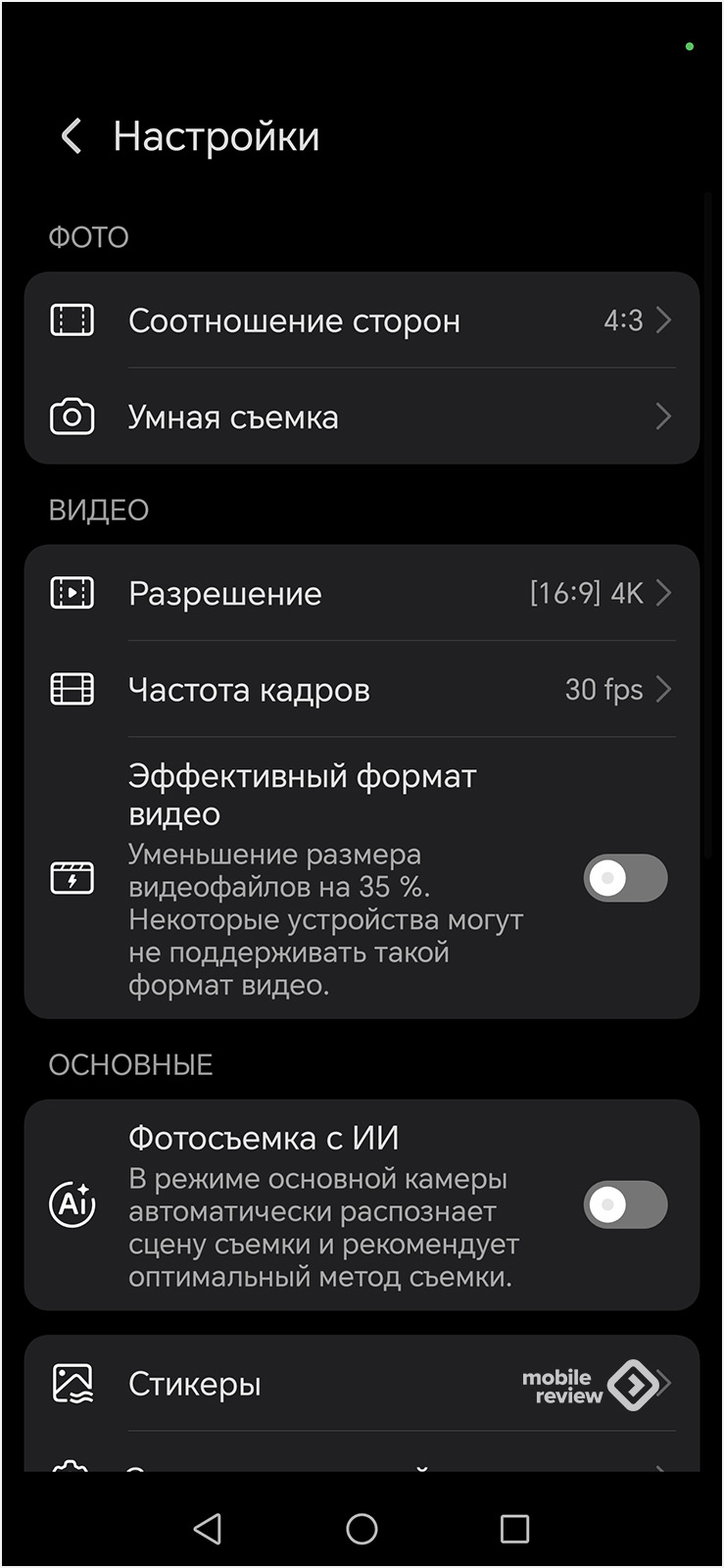This screenshot has width=724, height=1568.
Task: Go back from Настройки screen
Action: point(72,136)
